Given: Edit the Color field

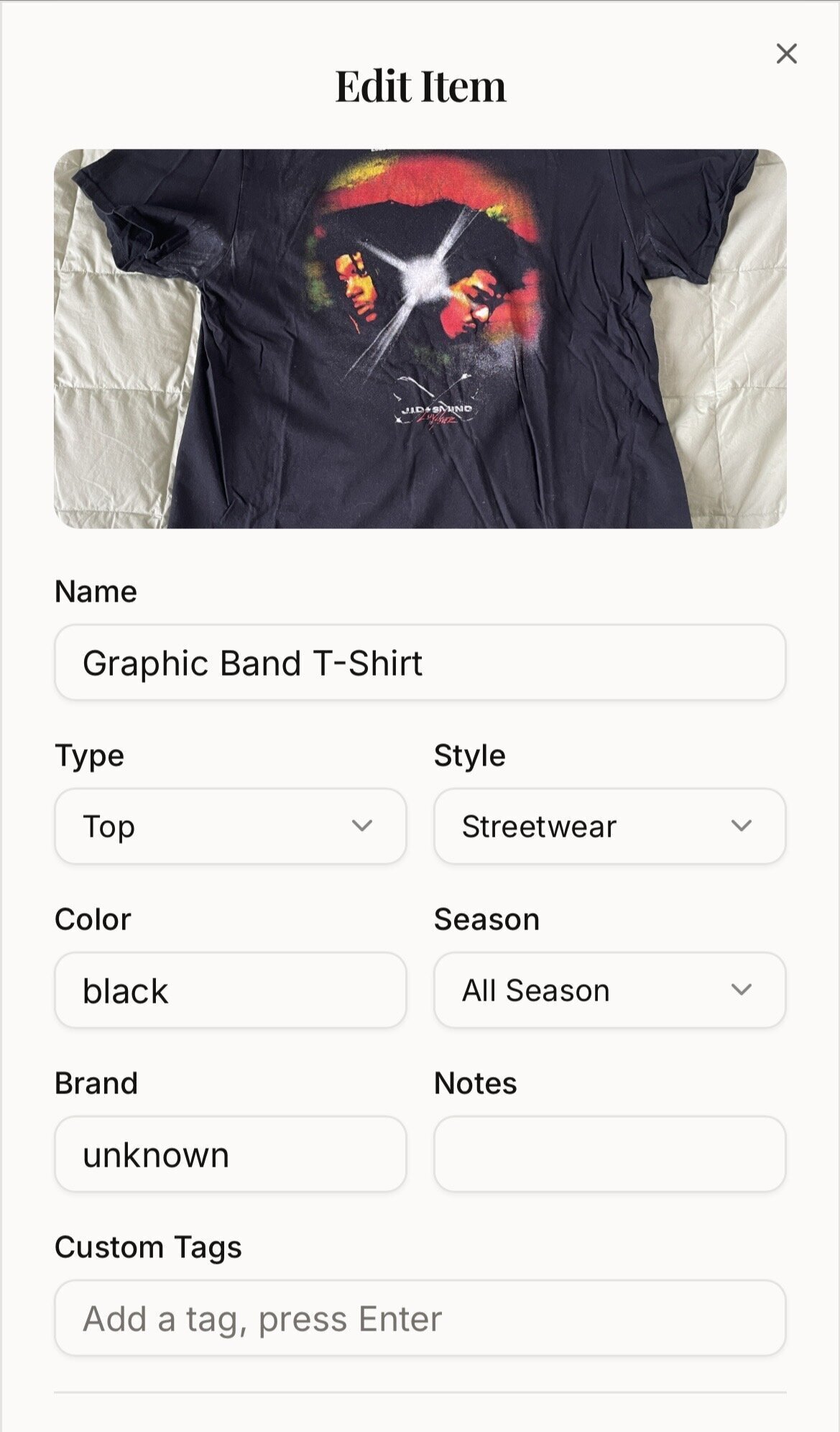Looking at the screenshot, I should [x=231, y=990].
